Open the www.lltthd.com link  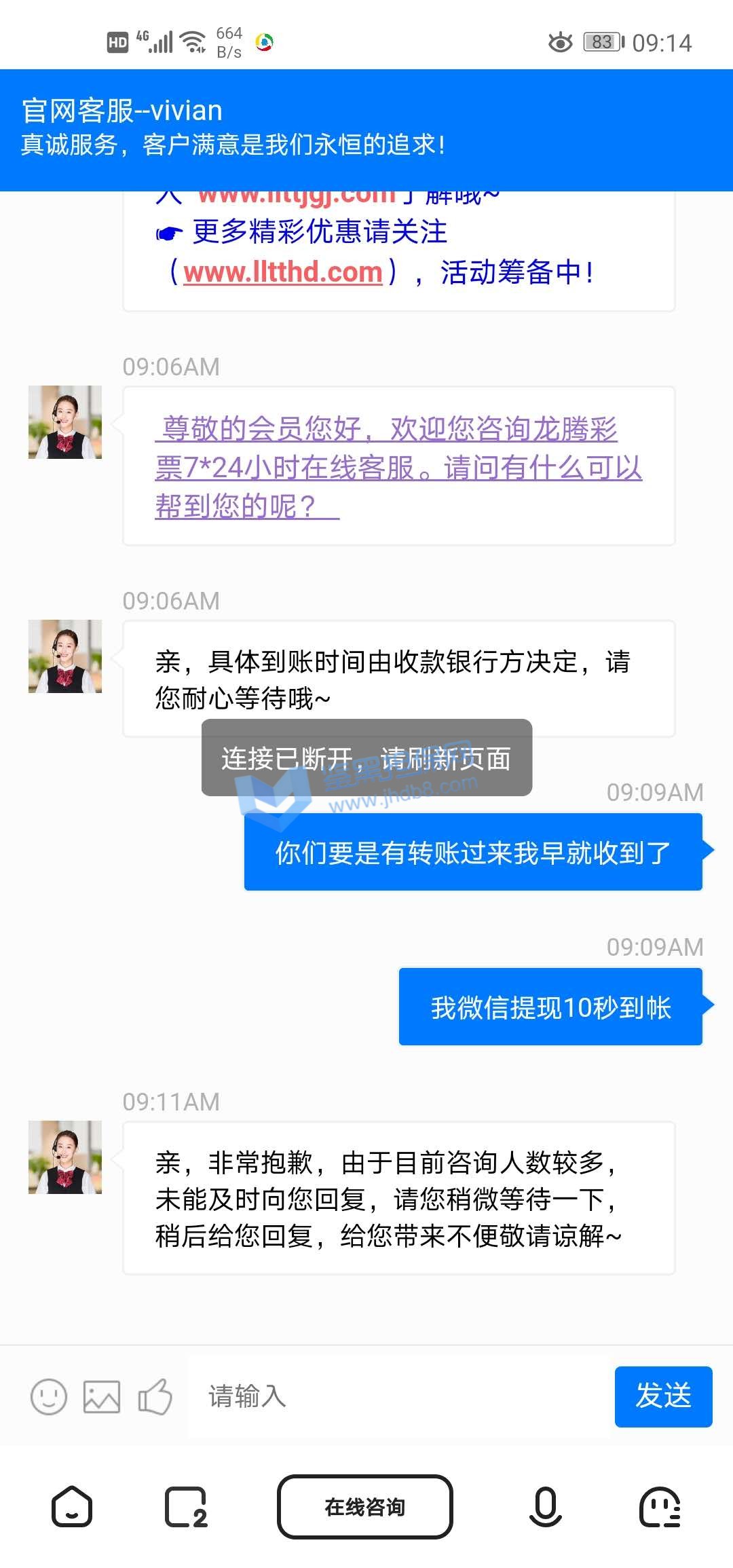tap(283, 272)
